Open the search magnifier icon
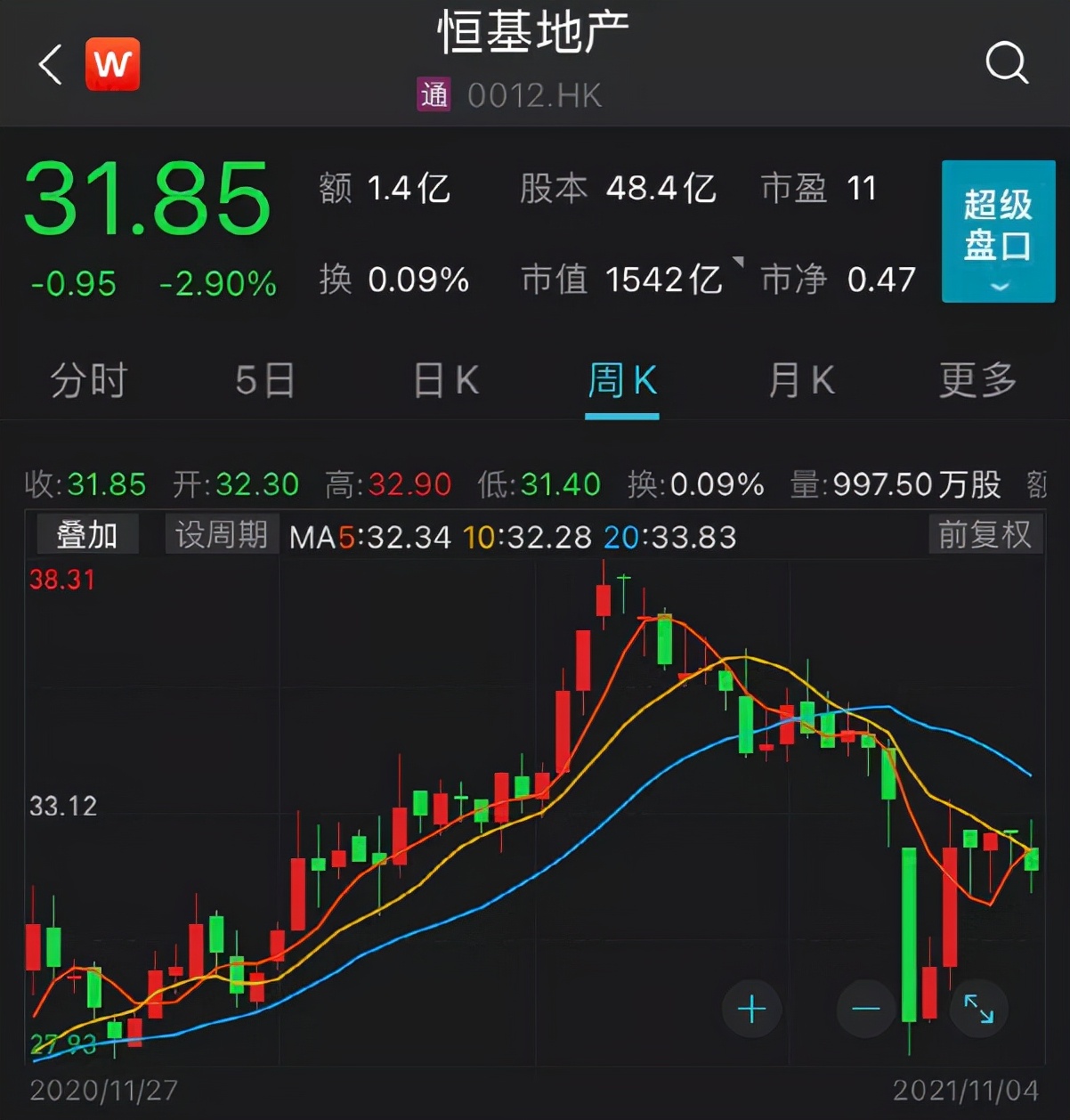This screenshot has height=1120, width=1070. click(x=1006, y=63)
